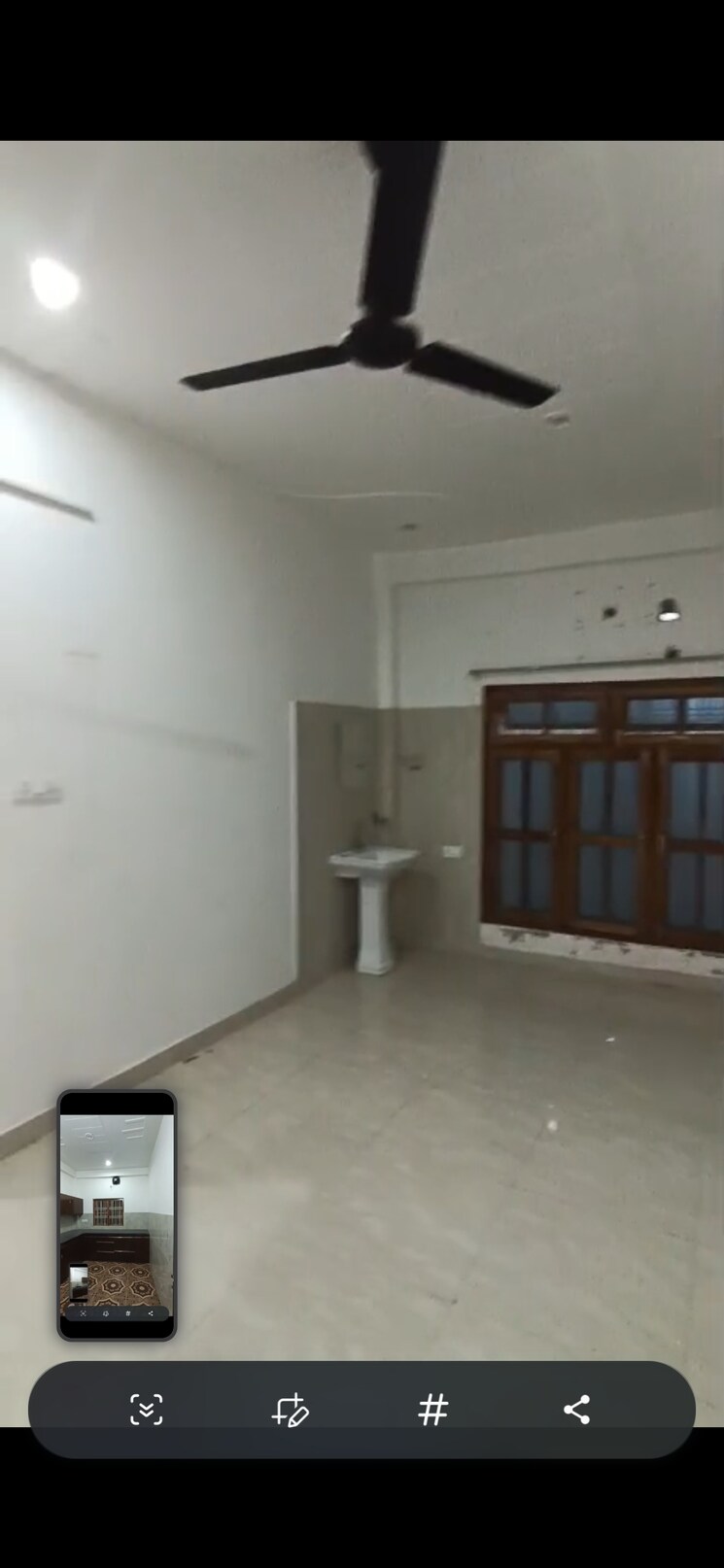Tap the scroll capture icon

coord(147,1409)
